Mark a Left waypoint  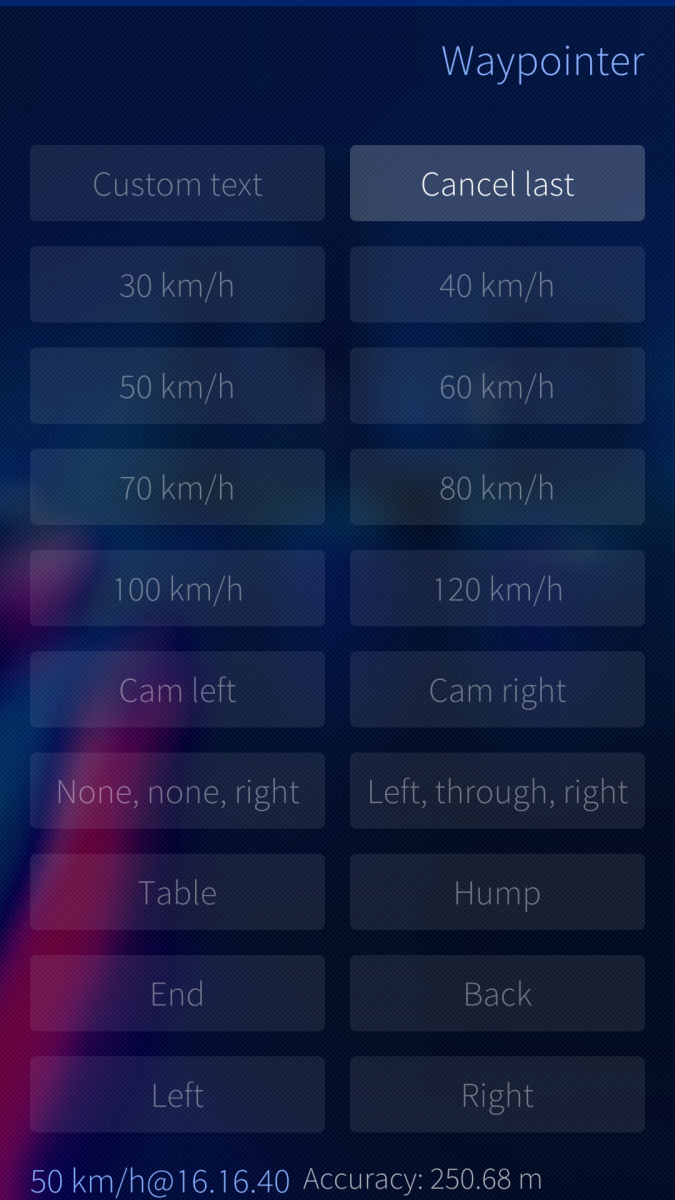pos(177,1094)
